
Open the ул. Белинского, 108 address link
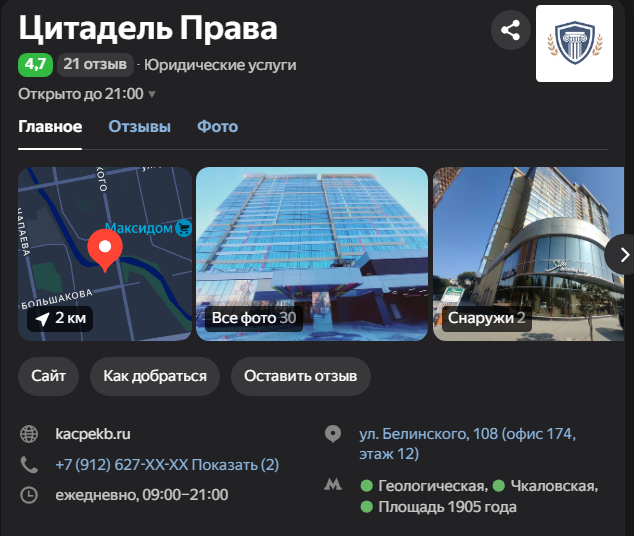[467, 443]
